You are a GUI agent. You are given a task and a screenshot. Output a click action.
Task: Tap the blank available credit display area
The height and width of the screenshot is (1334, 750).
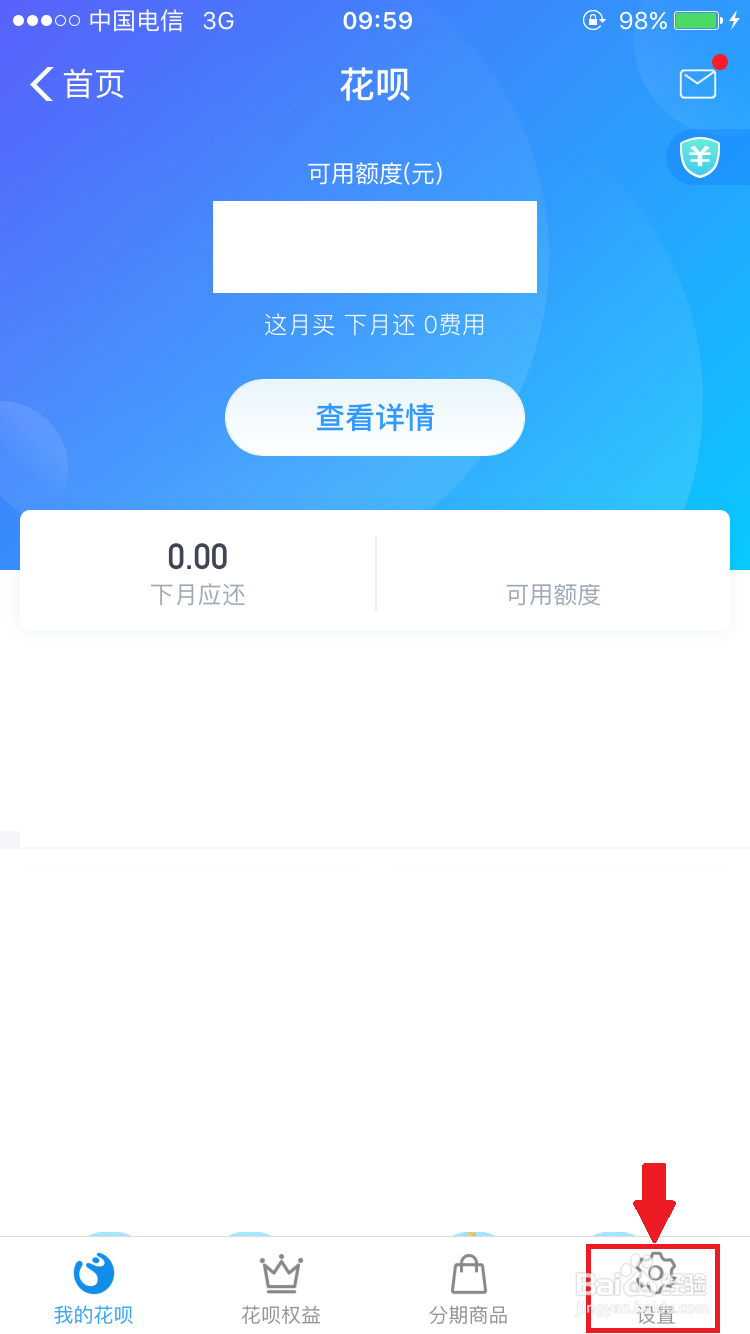click(x=375, y=247)
